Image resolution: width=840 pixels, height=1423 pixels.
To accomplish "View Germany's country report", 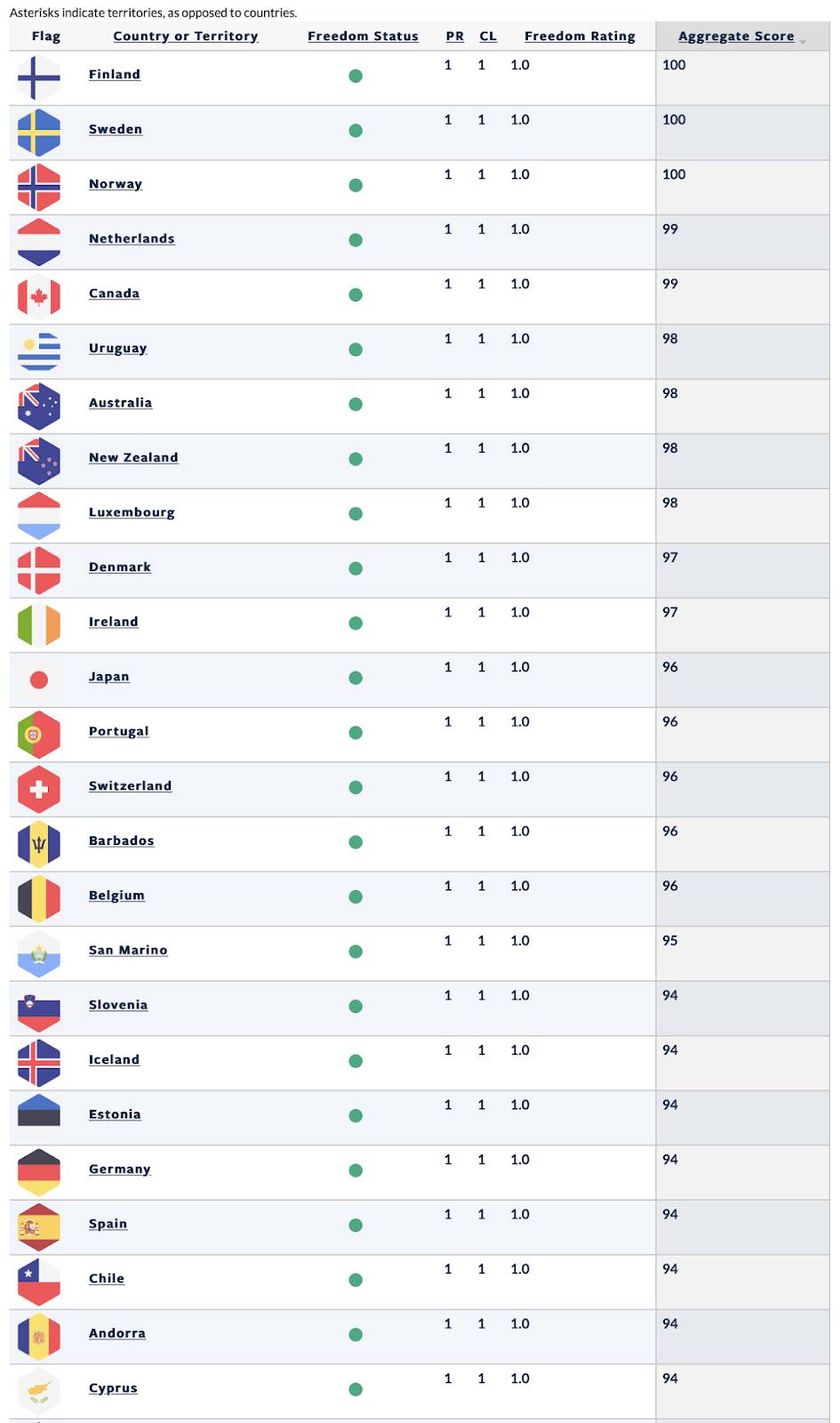I will (120, 1170).
